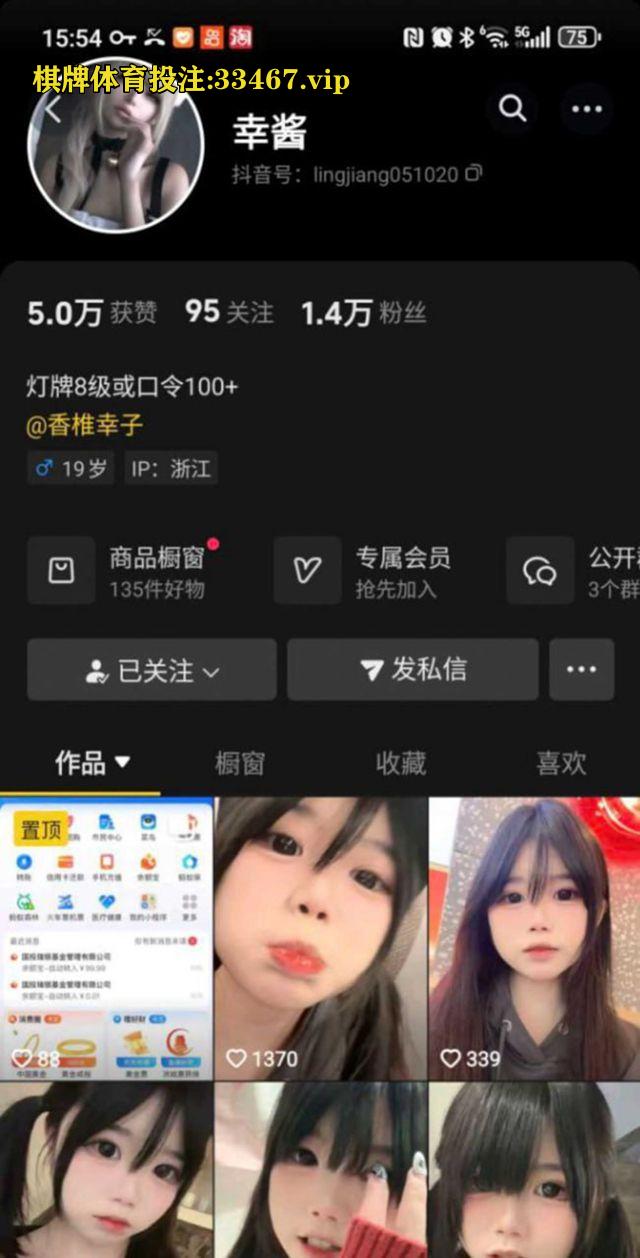Switch to the 喜欢 tab

(x=560, y=763)
